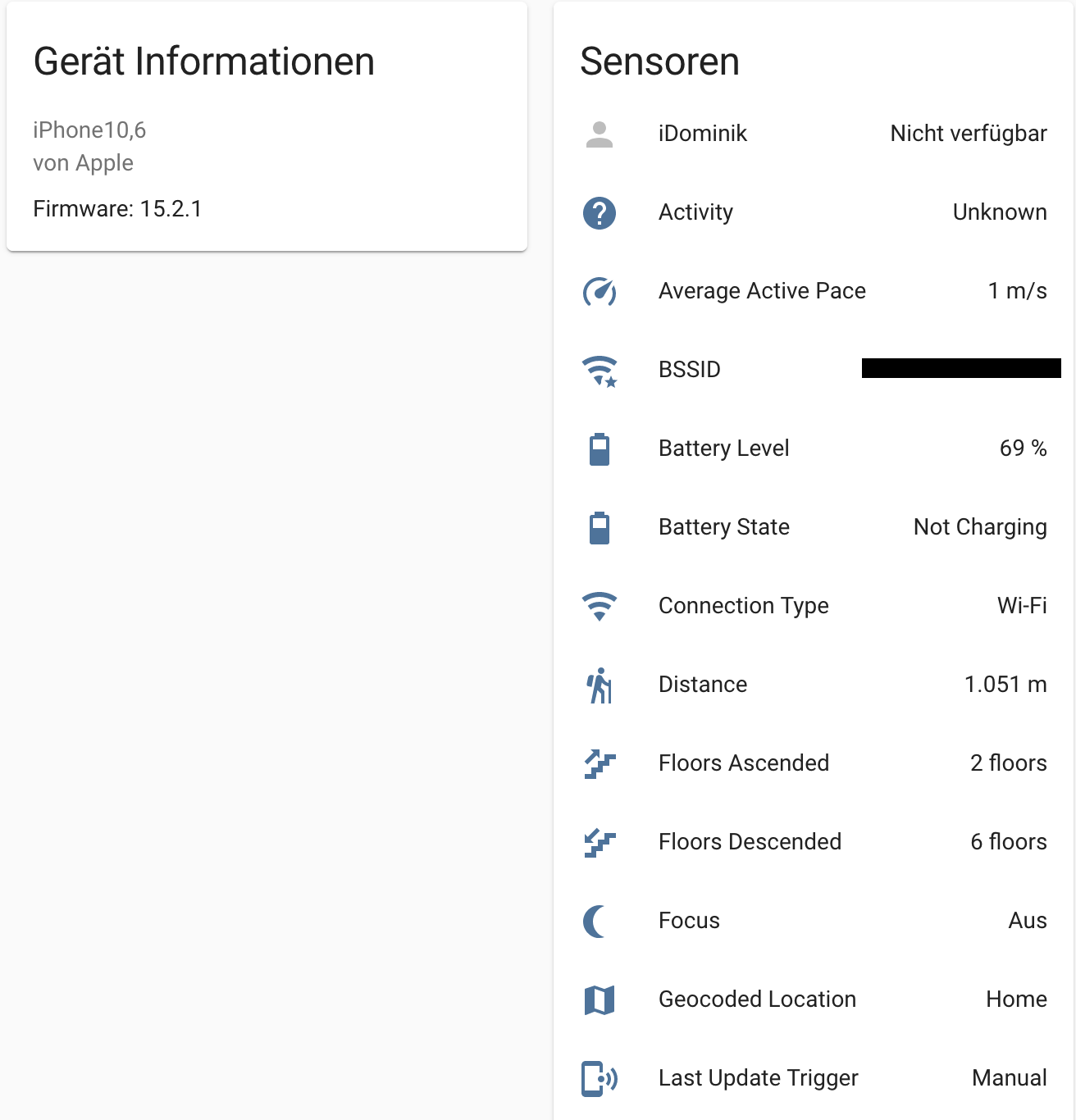Select the Connection Type Wi-Fi icon

point(600,606)
